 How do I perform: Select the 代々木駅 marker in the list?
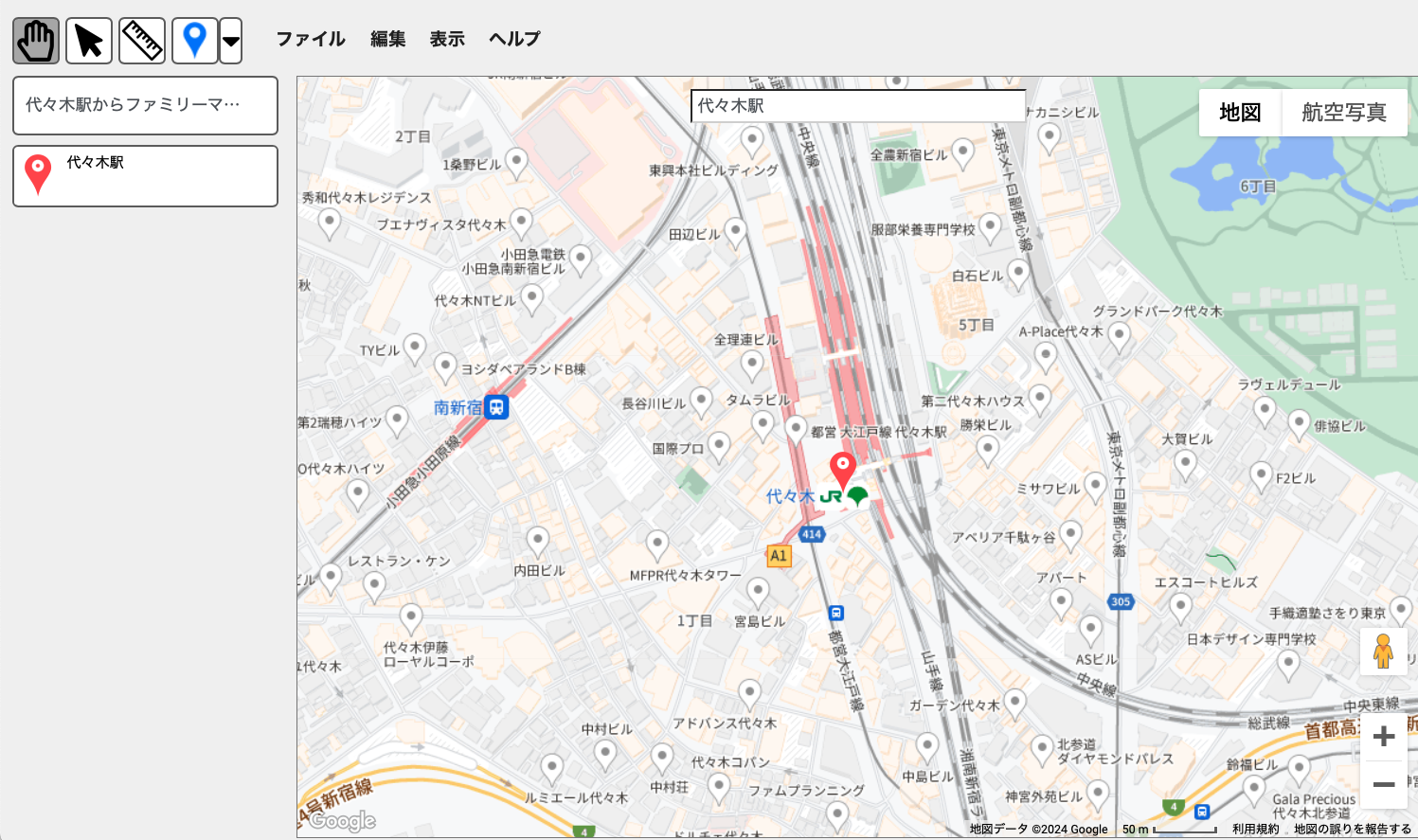point(145,175)
